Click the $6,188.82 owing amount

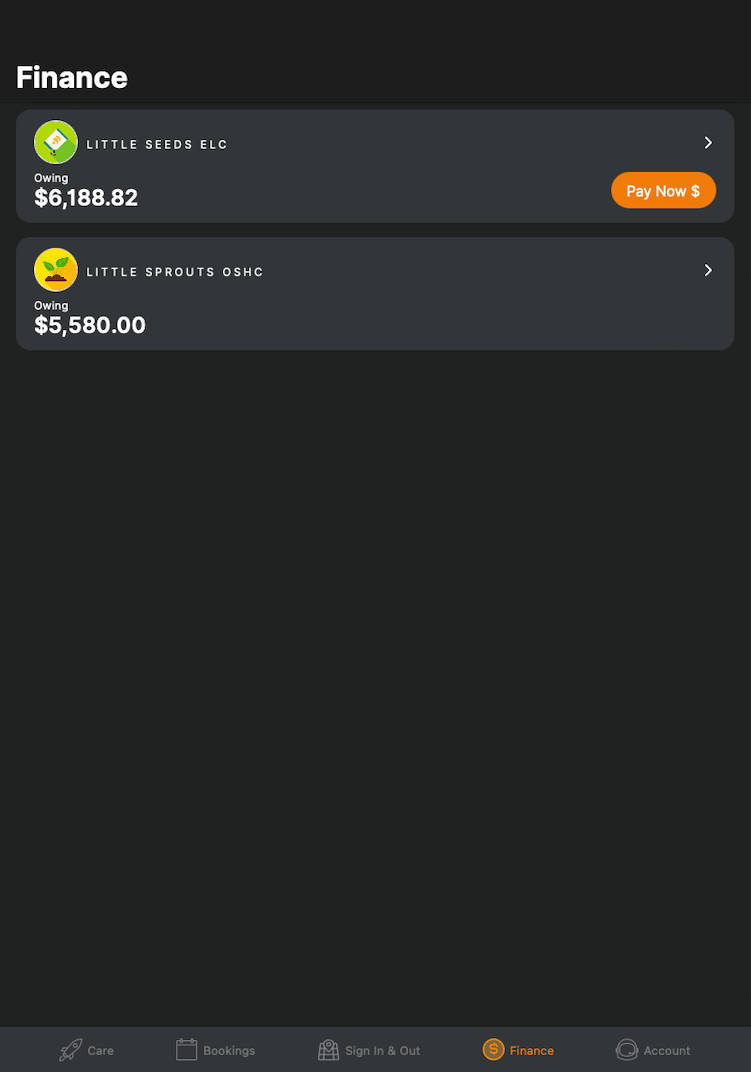pos(86,197)
